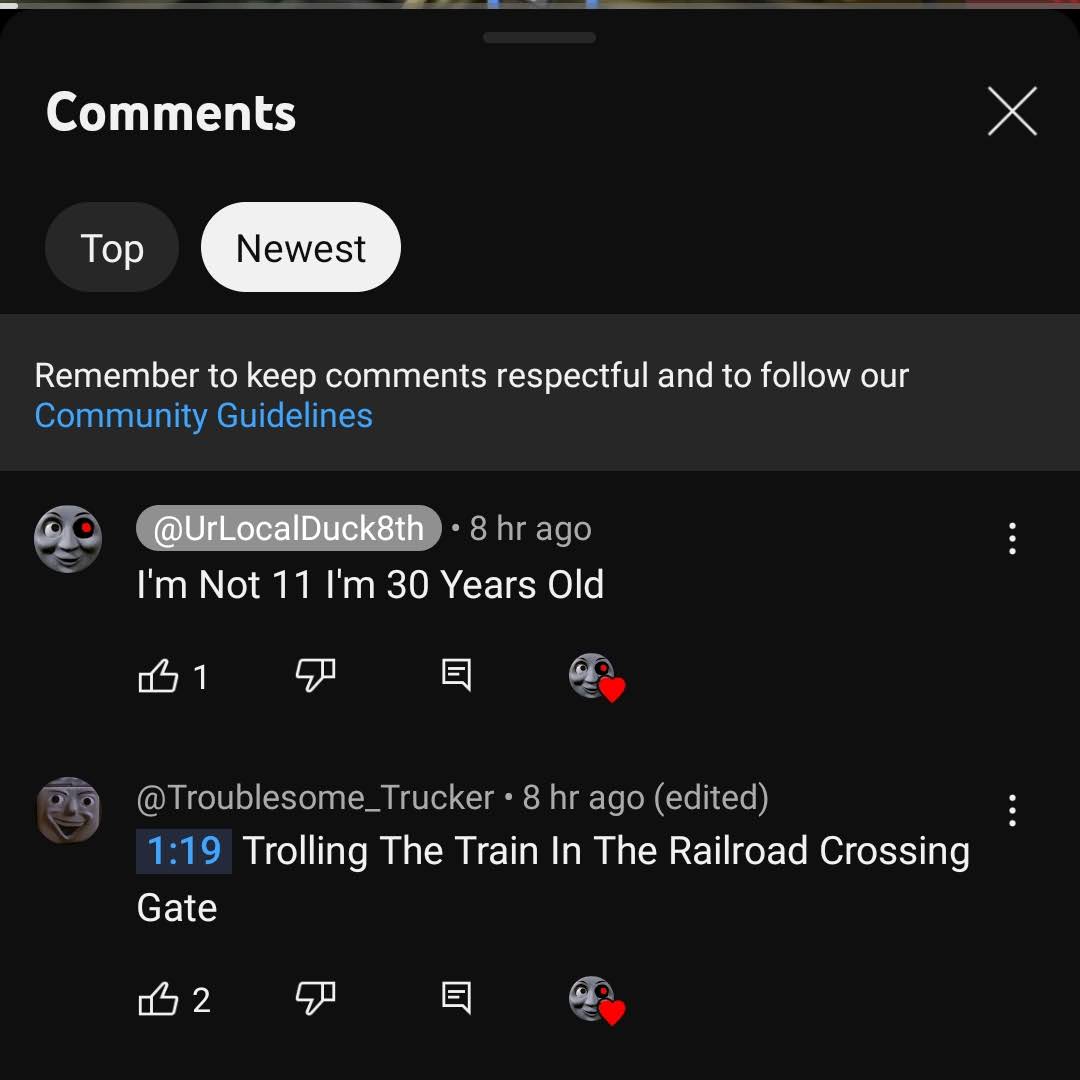
Task: Reply to the "I'm Not 11" comment
Action: [456, 677]
